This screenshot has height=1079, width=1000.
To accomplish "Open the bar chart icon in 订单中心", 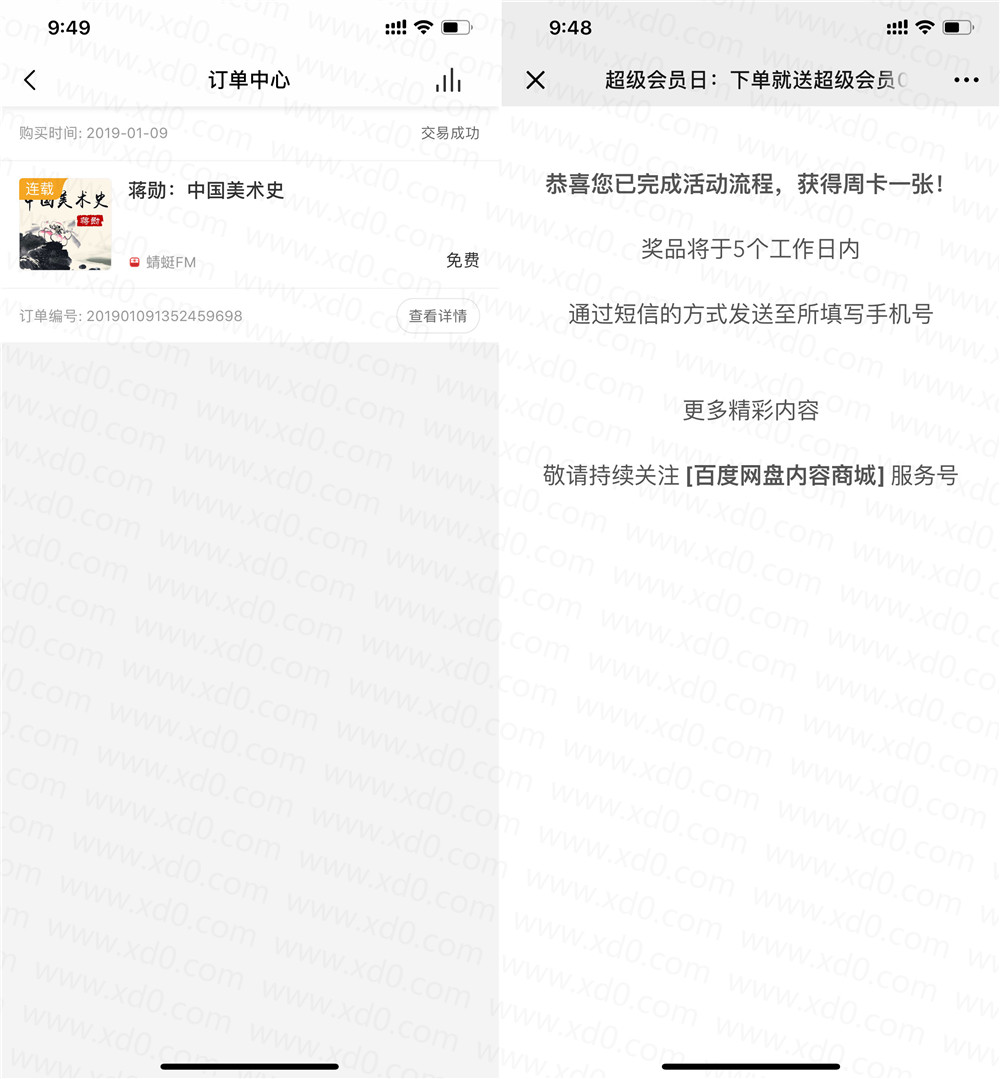I will coord(448,80).
